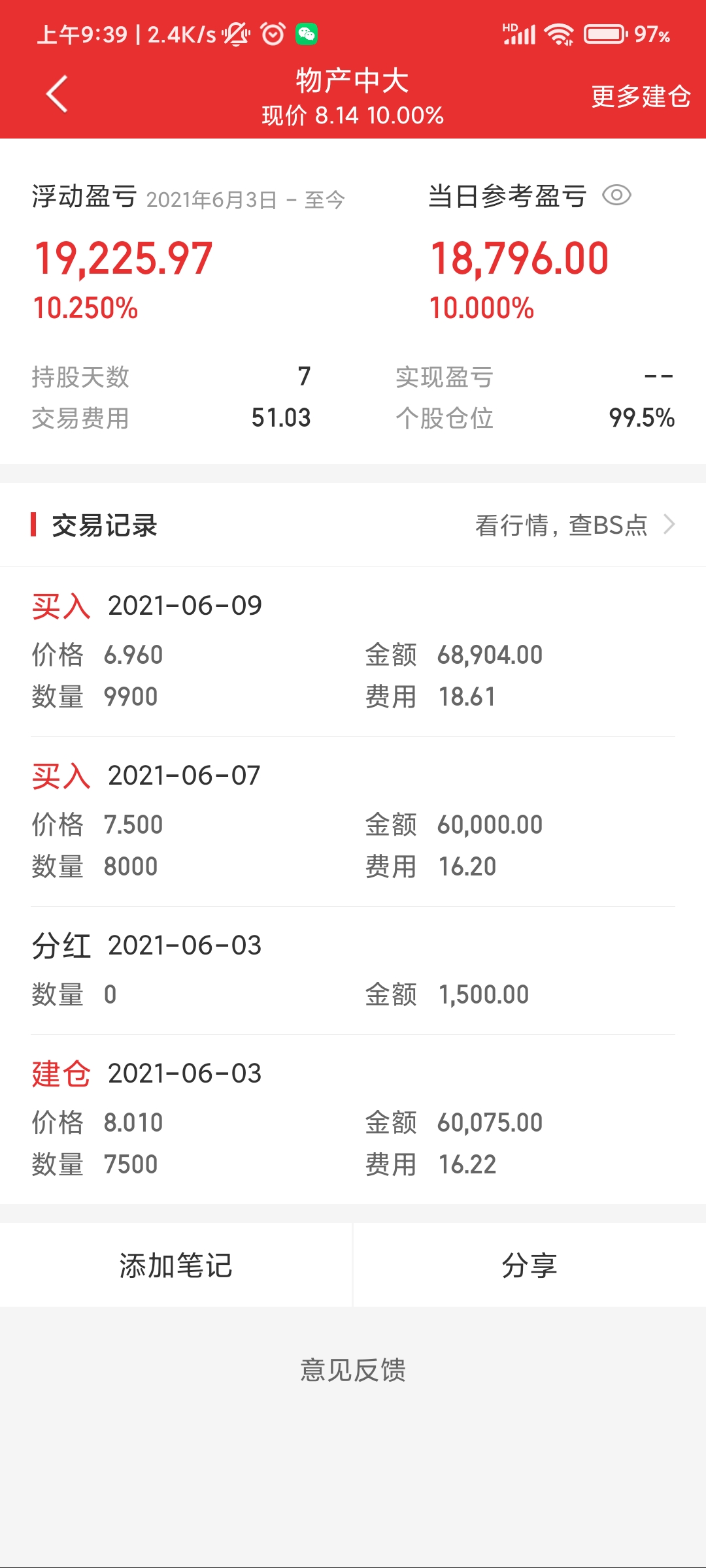Tap 个股仓位 value showing 99.5%

643,417
